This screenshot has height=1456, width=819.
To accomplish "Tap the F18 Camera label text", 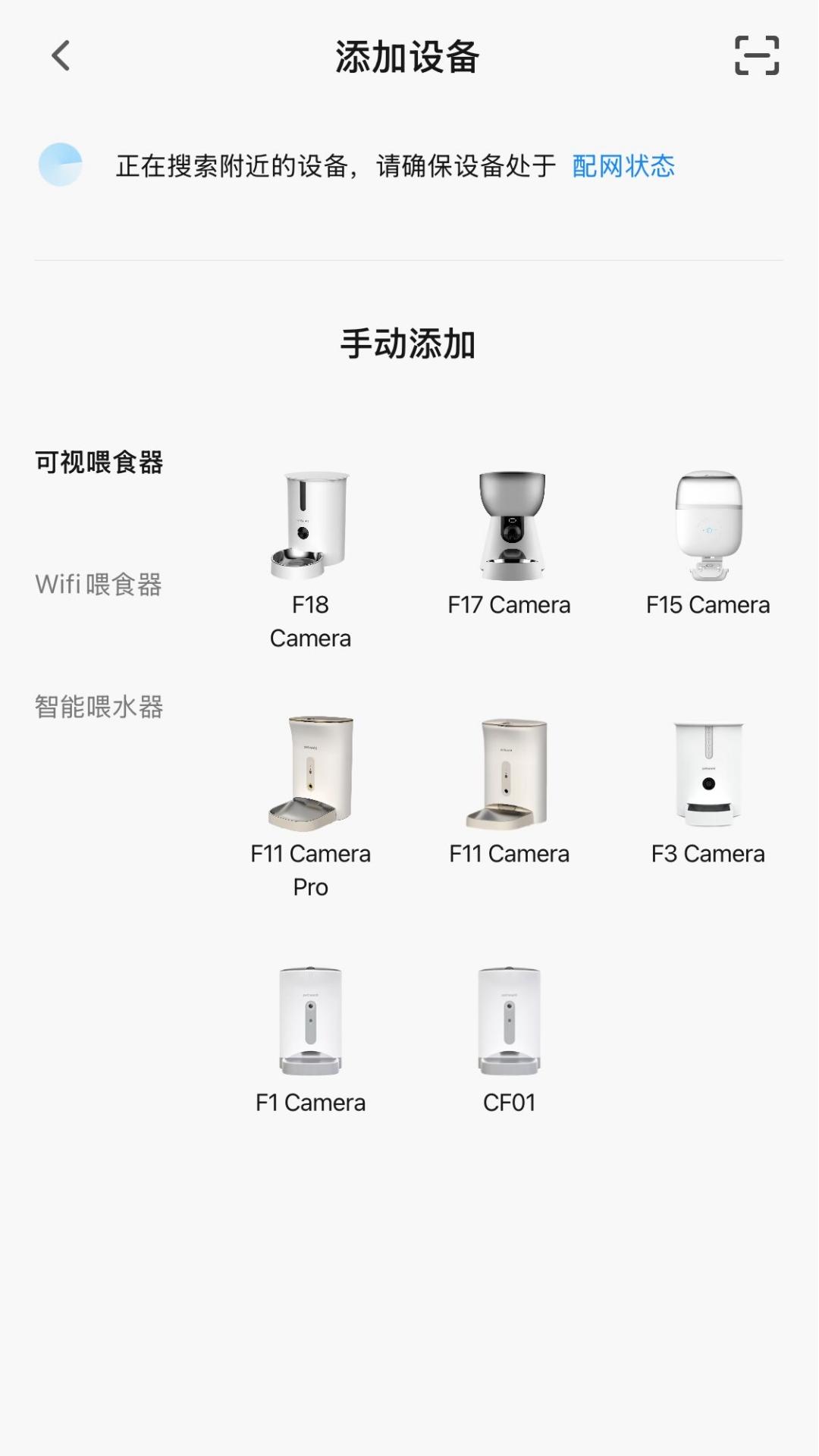I will 310,622.
